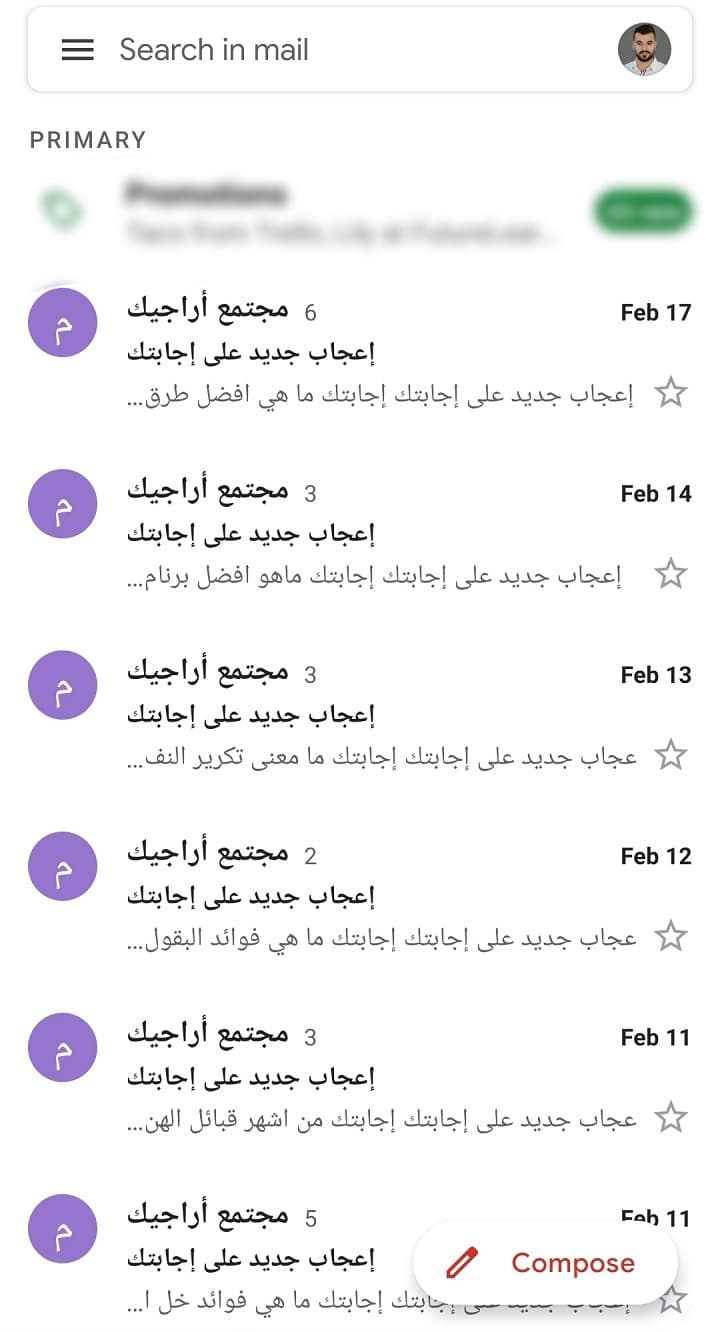The width and height of the screenshot is (720, 1332).
Task: Open the sender avatar of the Feb 17 email
Action: click(x=62, y=322)
